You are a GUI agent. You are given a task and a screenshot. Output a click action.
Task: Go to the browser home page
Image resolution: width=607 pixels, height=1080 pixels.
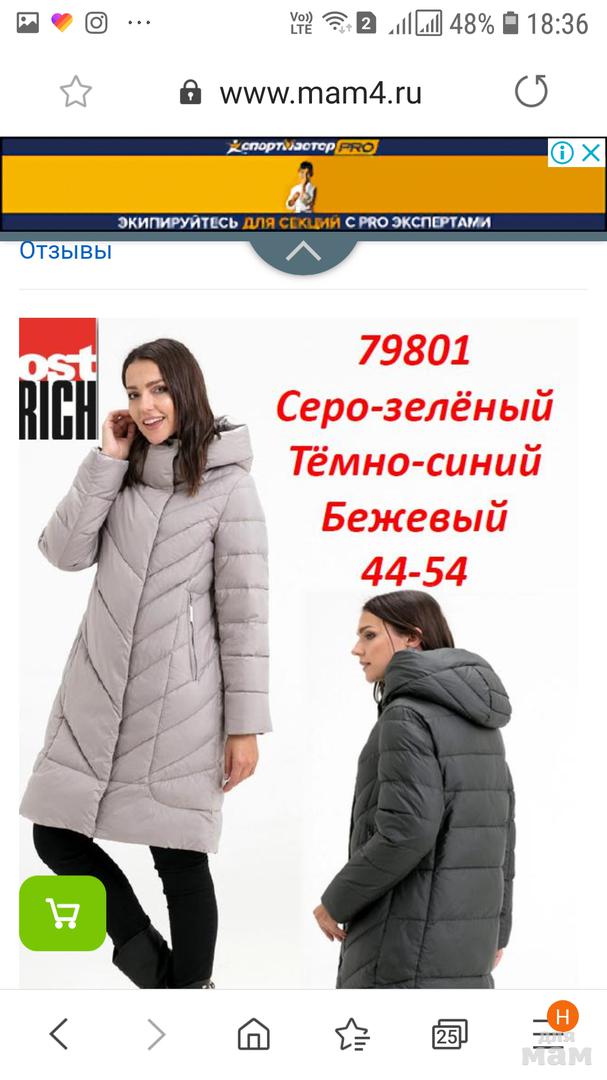(254, 1033)
